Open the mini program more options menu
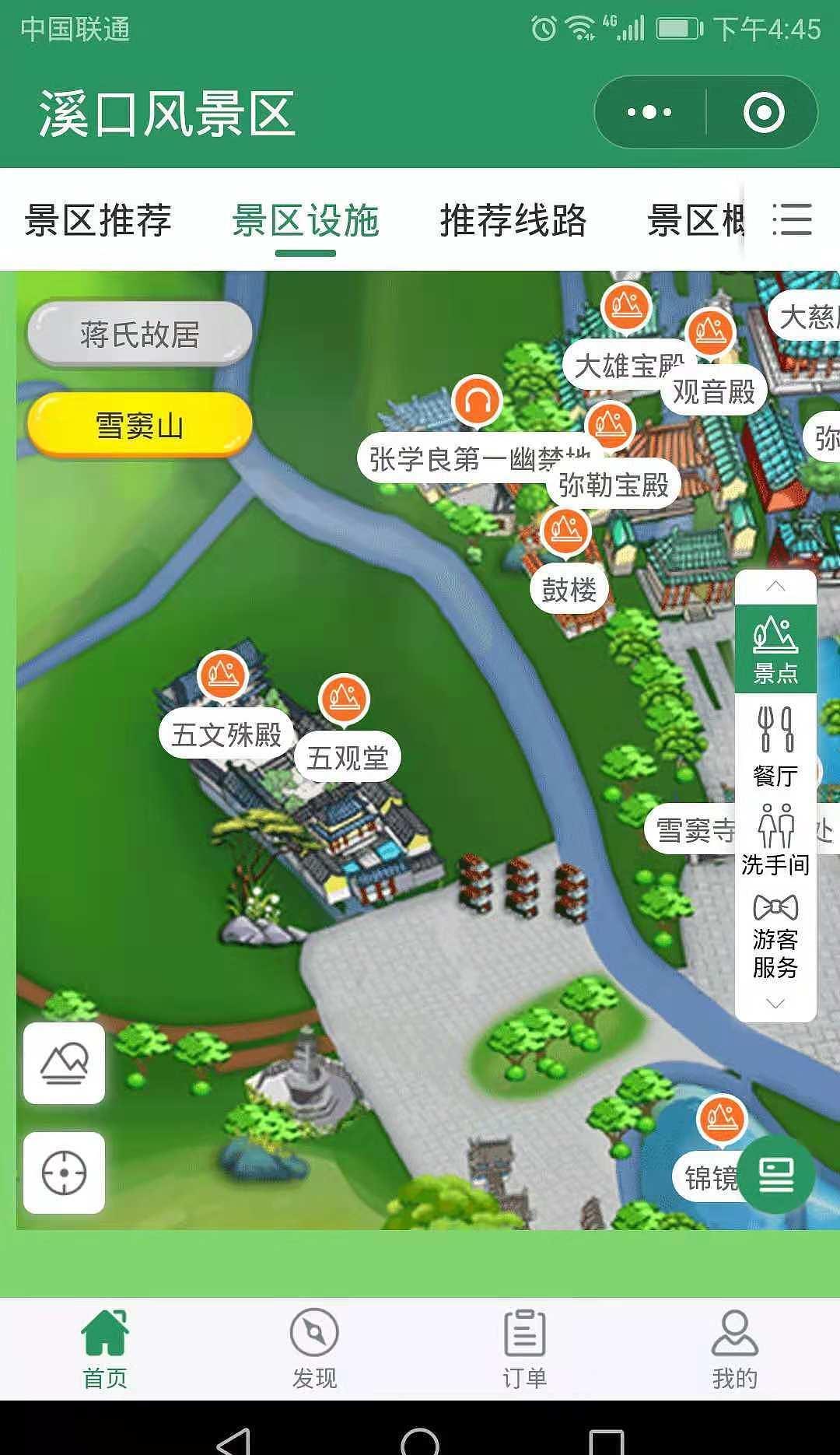The height and width of the screenshot is (1455, 840). [x=649, y=113]
